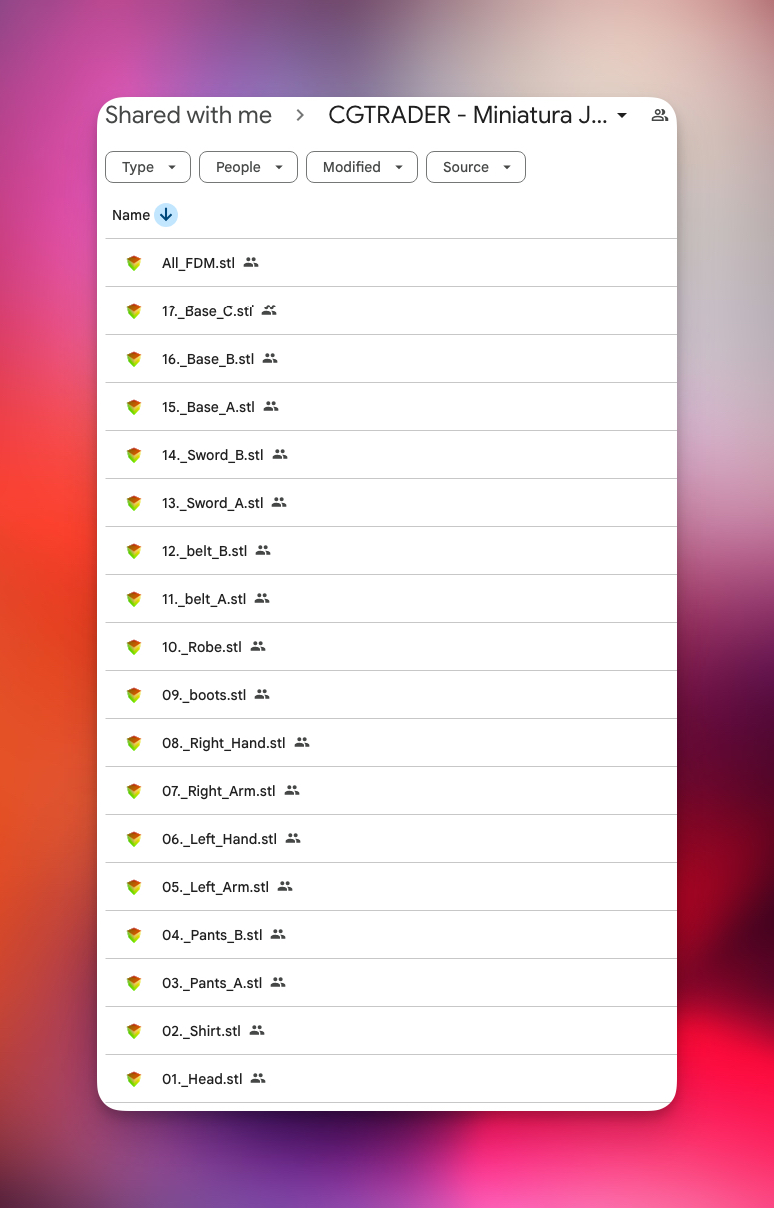Reverse the sort direction arrow next to Name
This screenshot has height=1208, width=774.
pyautogui.click(x=166, y=215)
